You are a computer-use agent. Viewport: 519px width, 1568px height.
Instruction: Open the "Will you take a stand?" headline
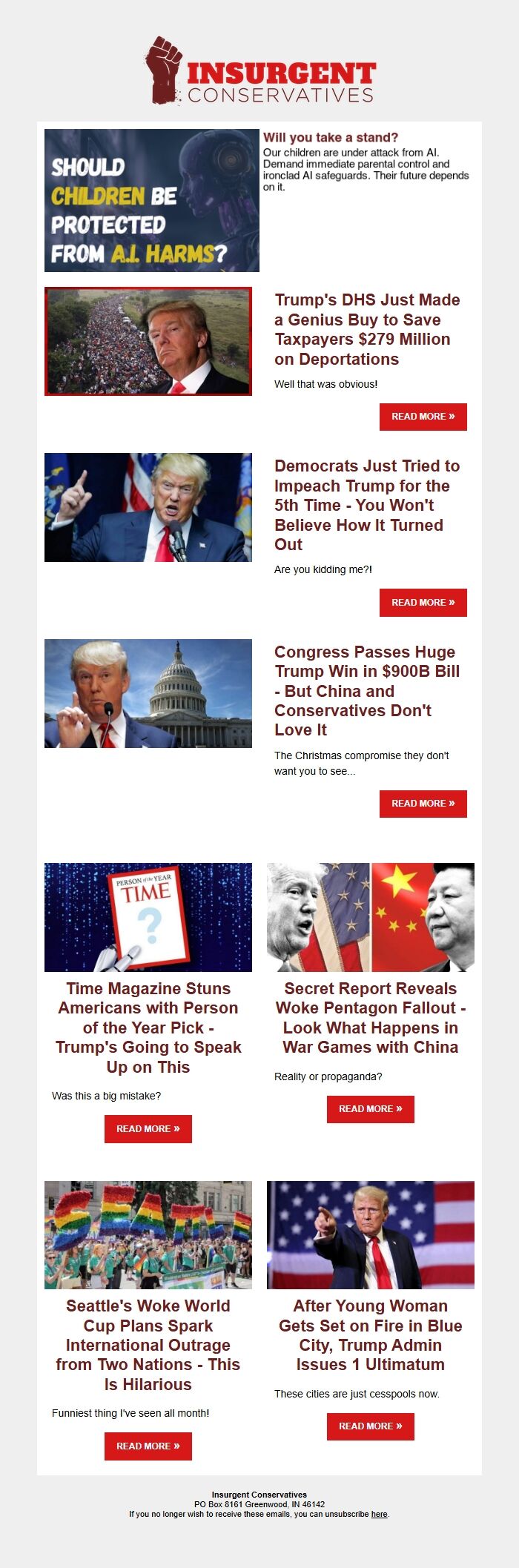[331, 137]
